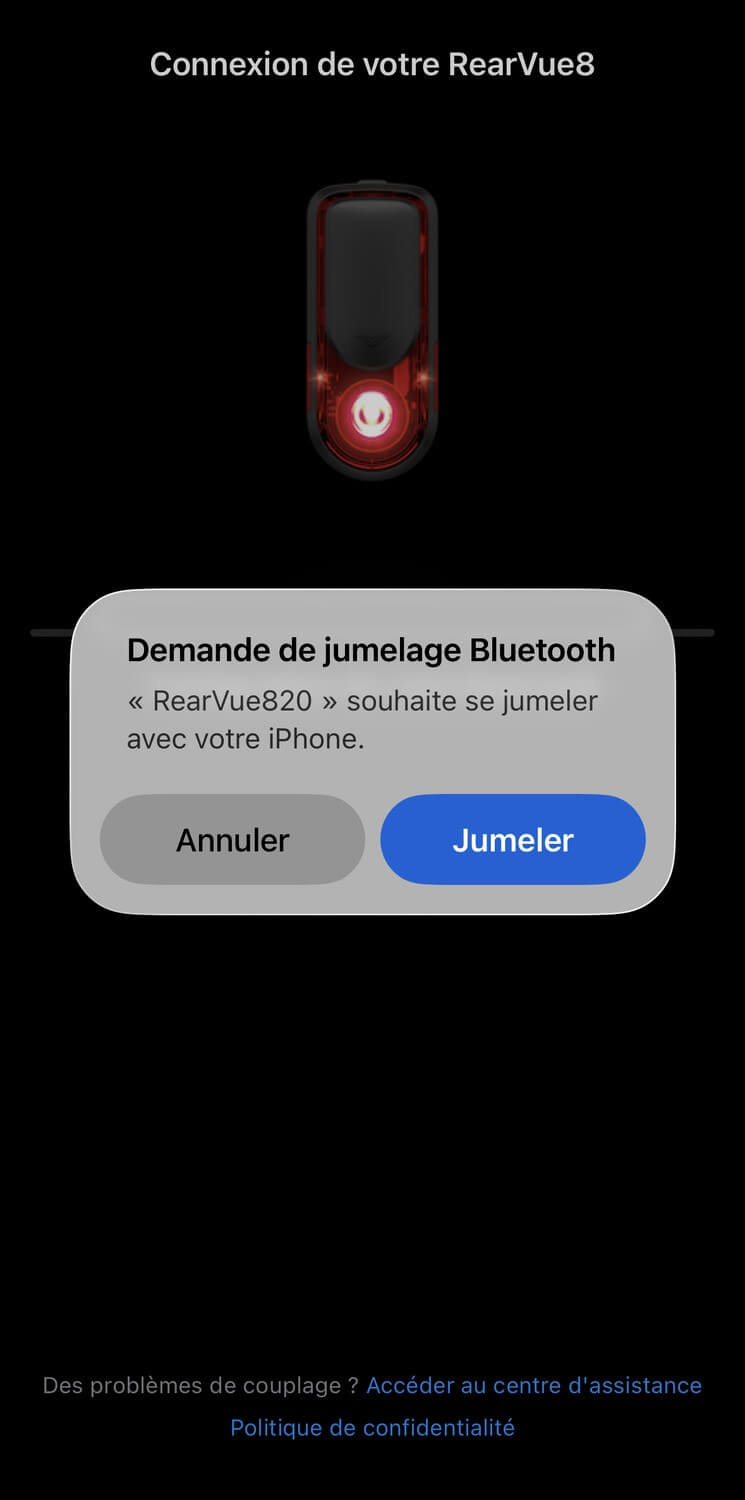This screenshot has width=745, height=1500.
Task: Cancel the Bluetooth pairing request
Action: coord(232,840)
